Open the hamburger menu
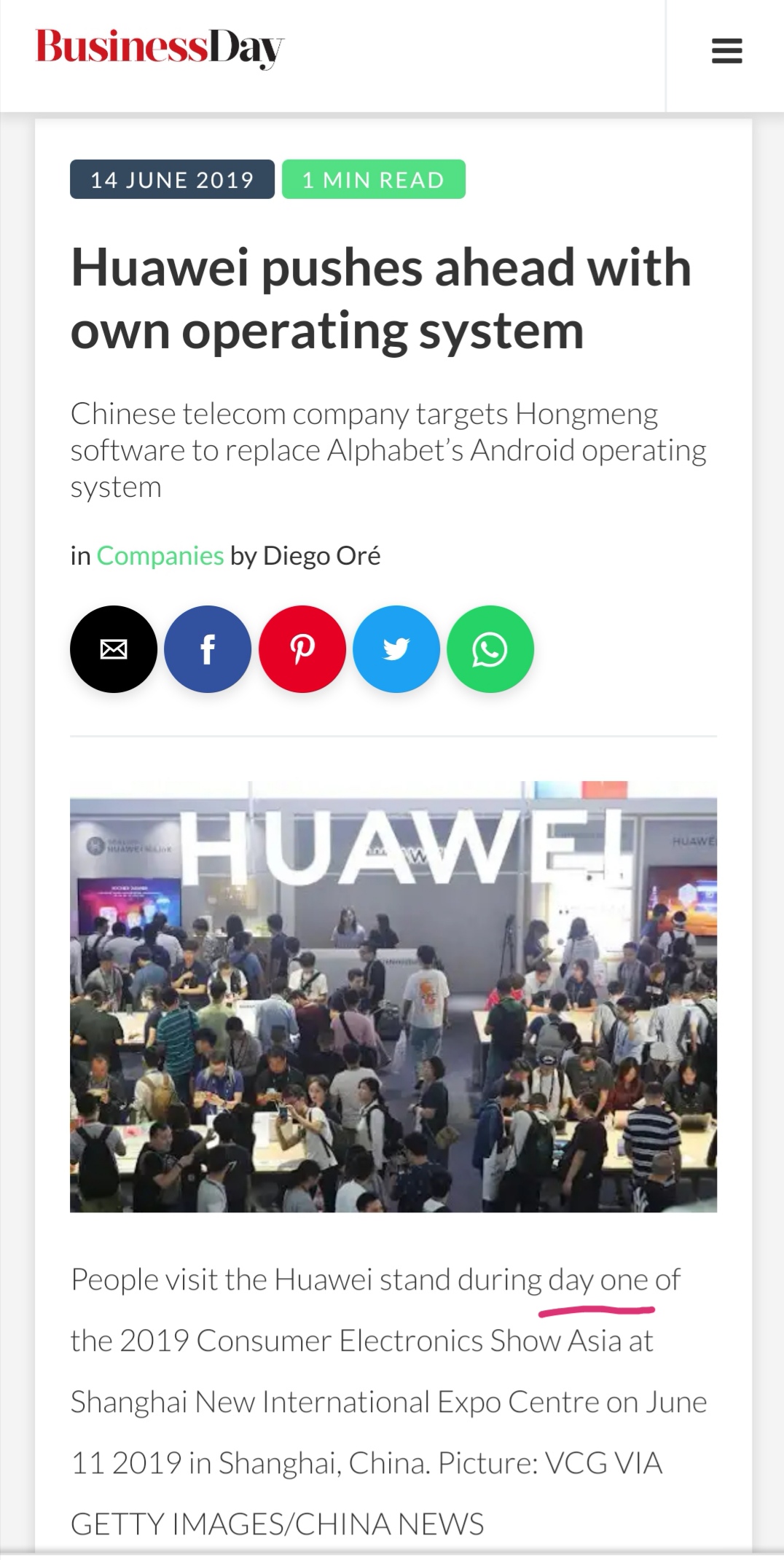The height and width of the screenshot is (1560, 784). tap(726, 52)
